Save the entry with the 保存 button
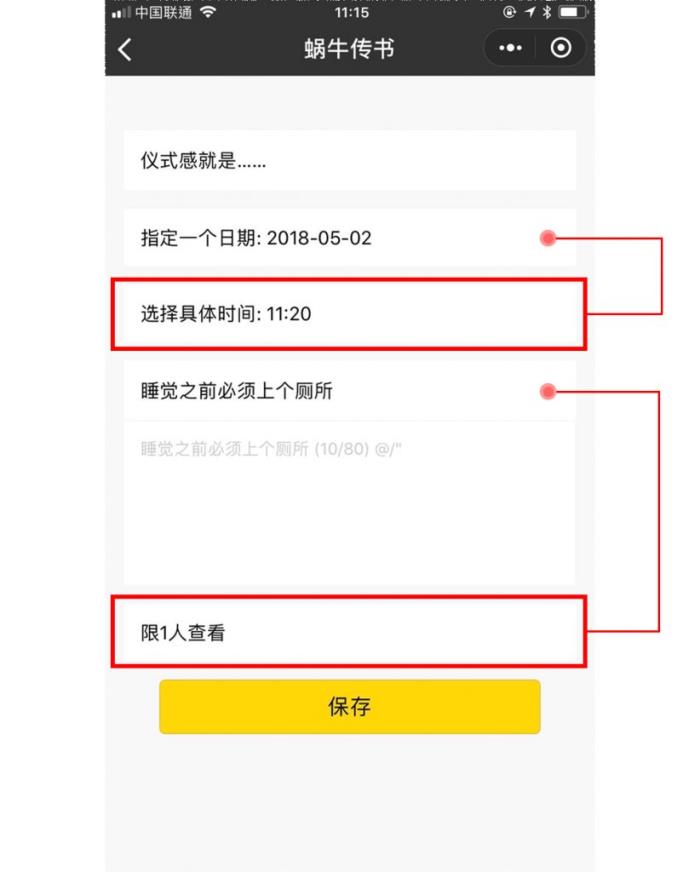700x872 pixels. 349,707
